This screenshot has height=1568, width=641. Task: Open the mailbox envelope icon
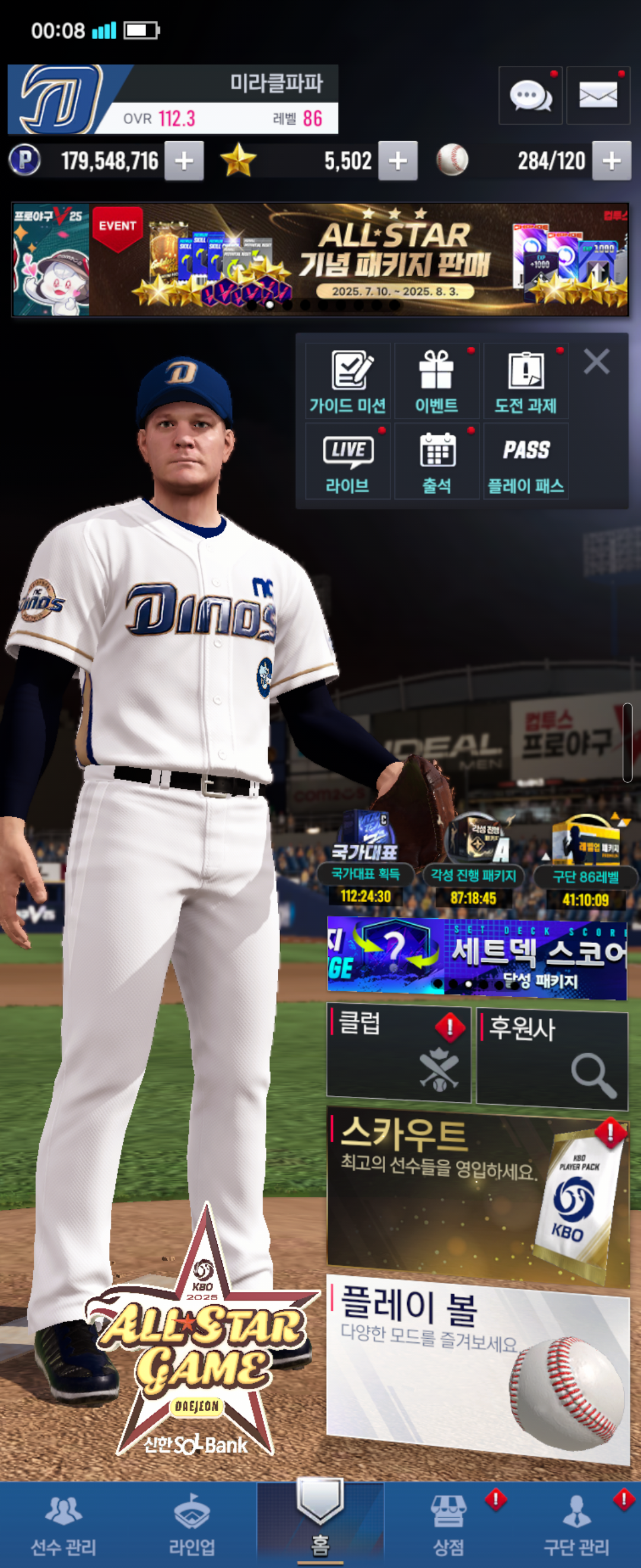[597, 96]
